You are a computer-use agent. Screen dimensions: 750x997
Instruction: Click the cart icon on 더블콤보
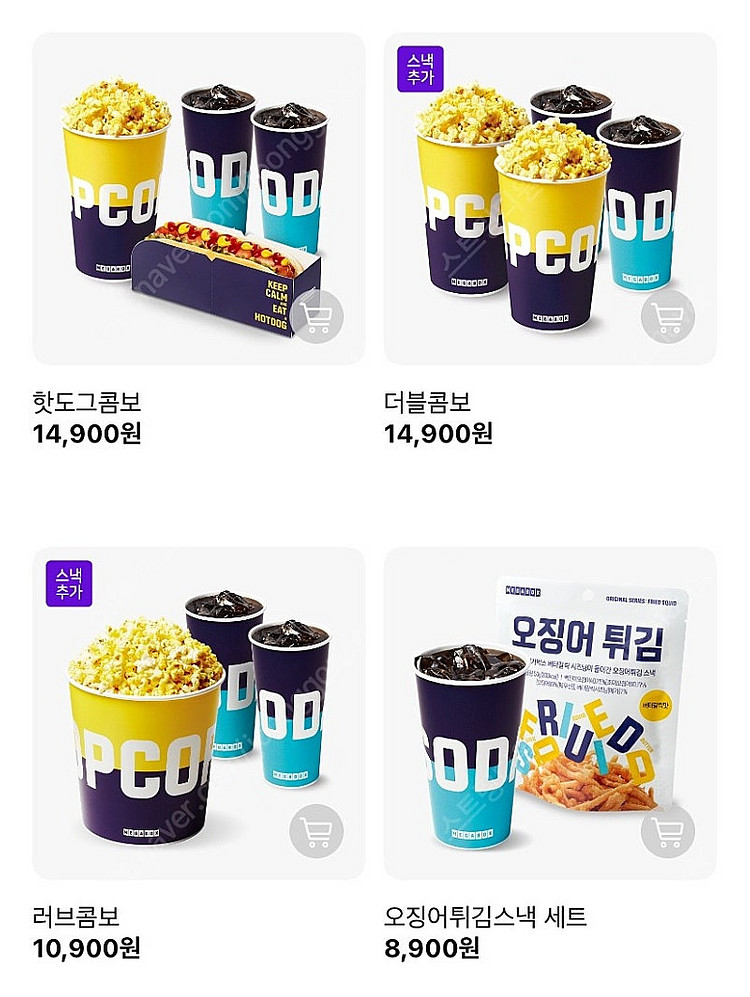click(x=668, y=318)
